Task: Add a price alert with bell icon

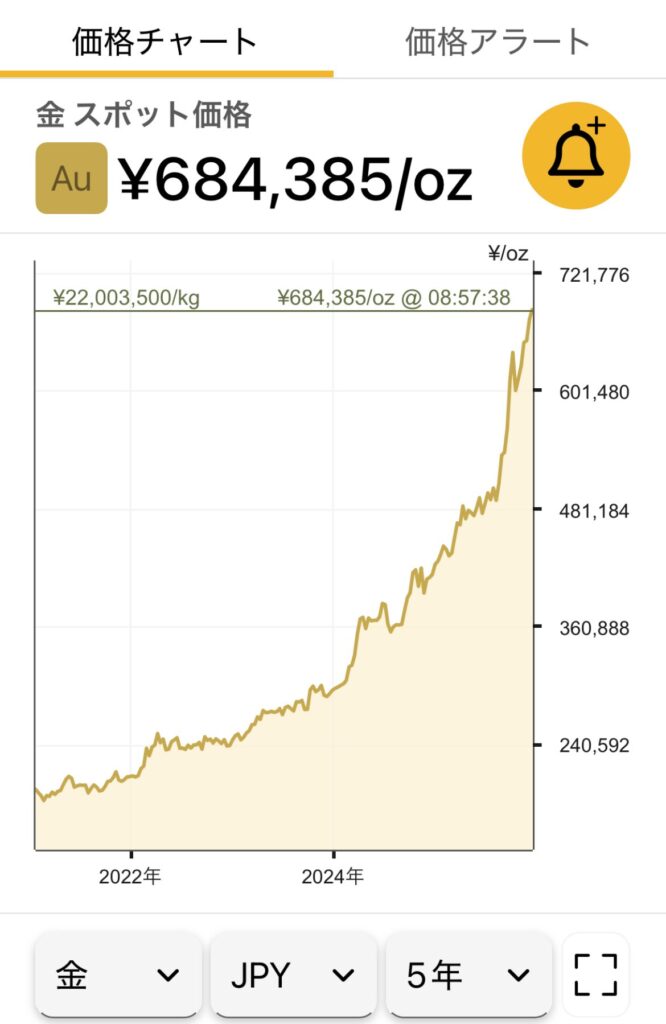Action: pyautogui.click(x=577, y=156)
